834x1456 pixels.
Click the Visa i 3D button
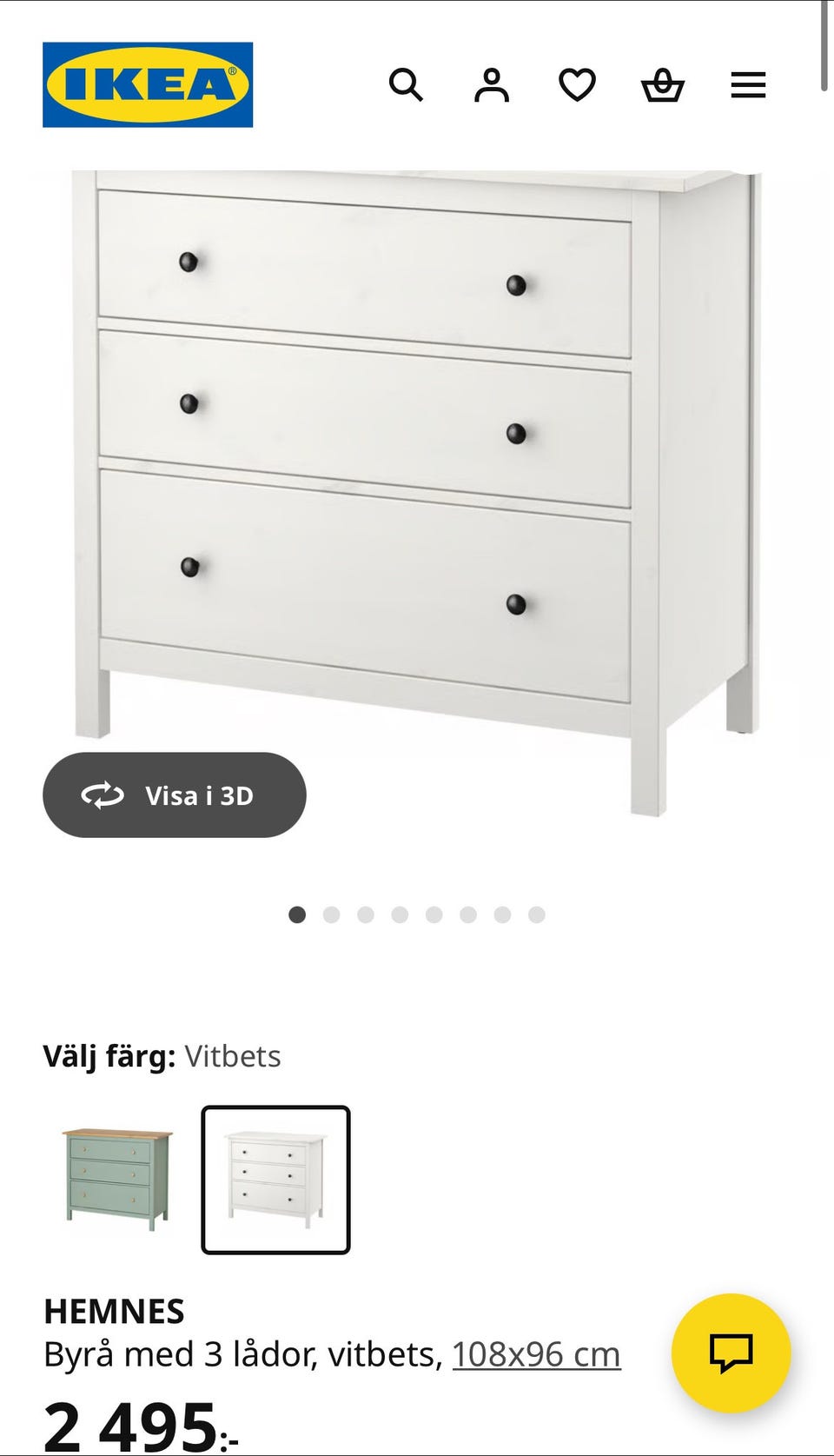click(x=174, y=794)
